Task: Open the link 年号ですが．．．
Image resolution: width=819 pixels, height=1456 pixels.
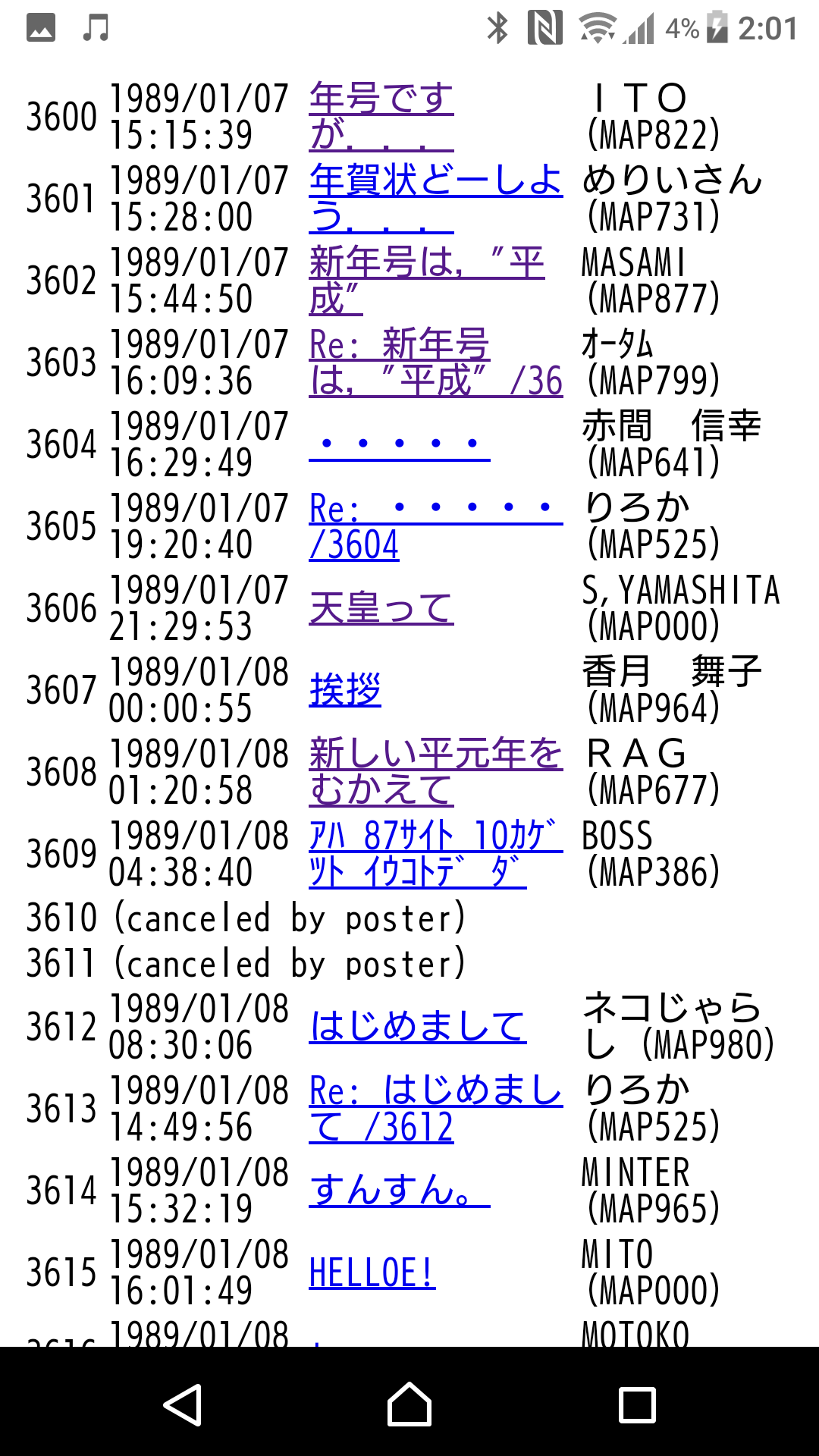Action: (381, 99)
